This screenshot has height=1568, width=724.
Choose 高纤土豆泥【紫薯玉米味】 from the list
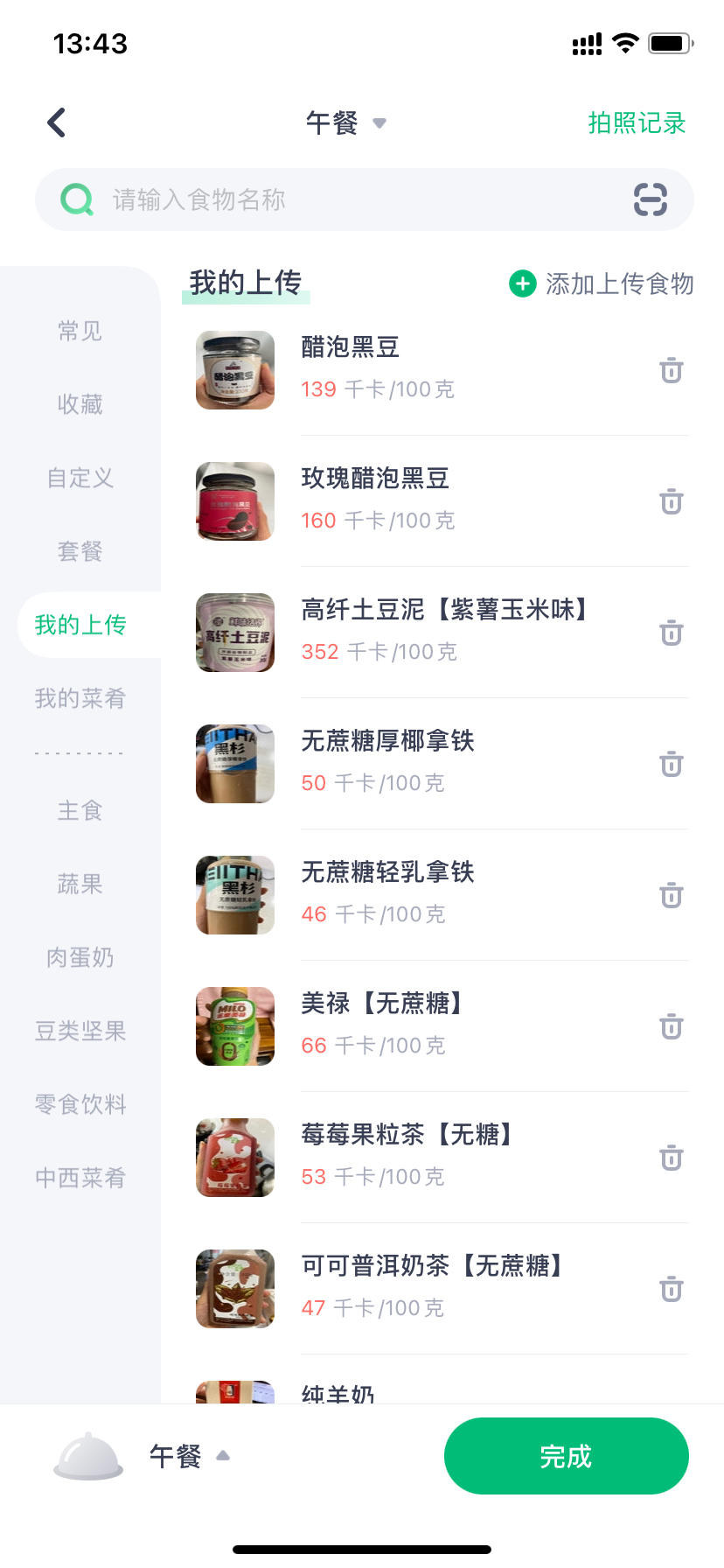click(420, 632)
